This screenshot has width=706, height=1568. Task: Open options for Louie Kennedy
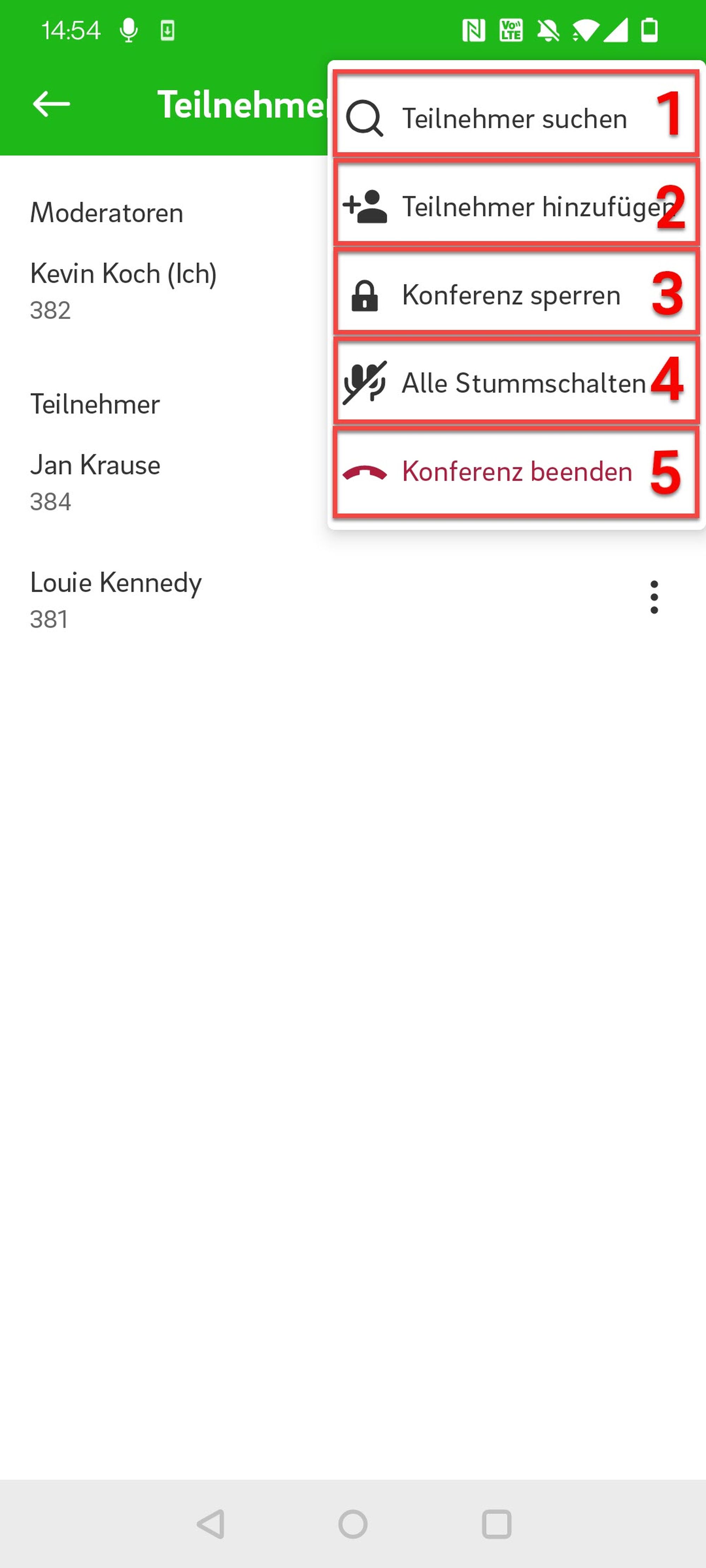(654, 597)
